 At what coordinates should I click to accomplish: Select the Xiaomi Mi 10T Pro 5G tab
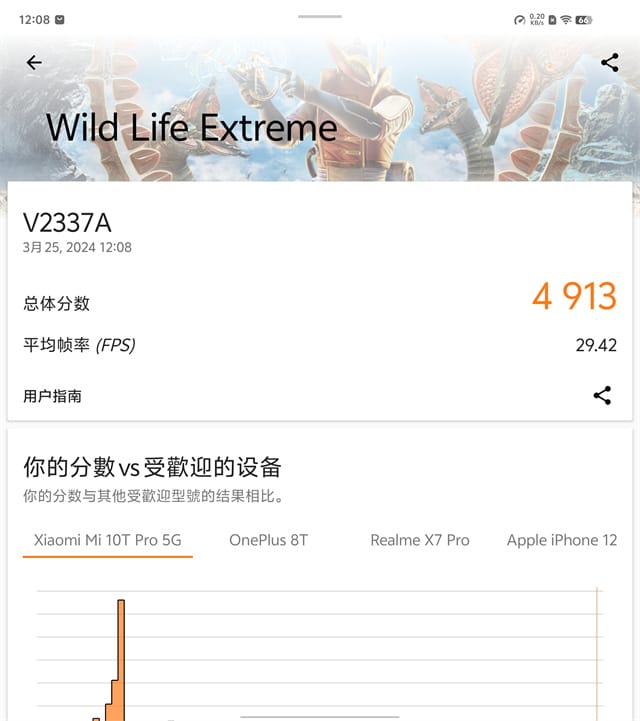coord(108,540)
